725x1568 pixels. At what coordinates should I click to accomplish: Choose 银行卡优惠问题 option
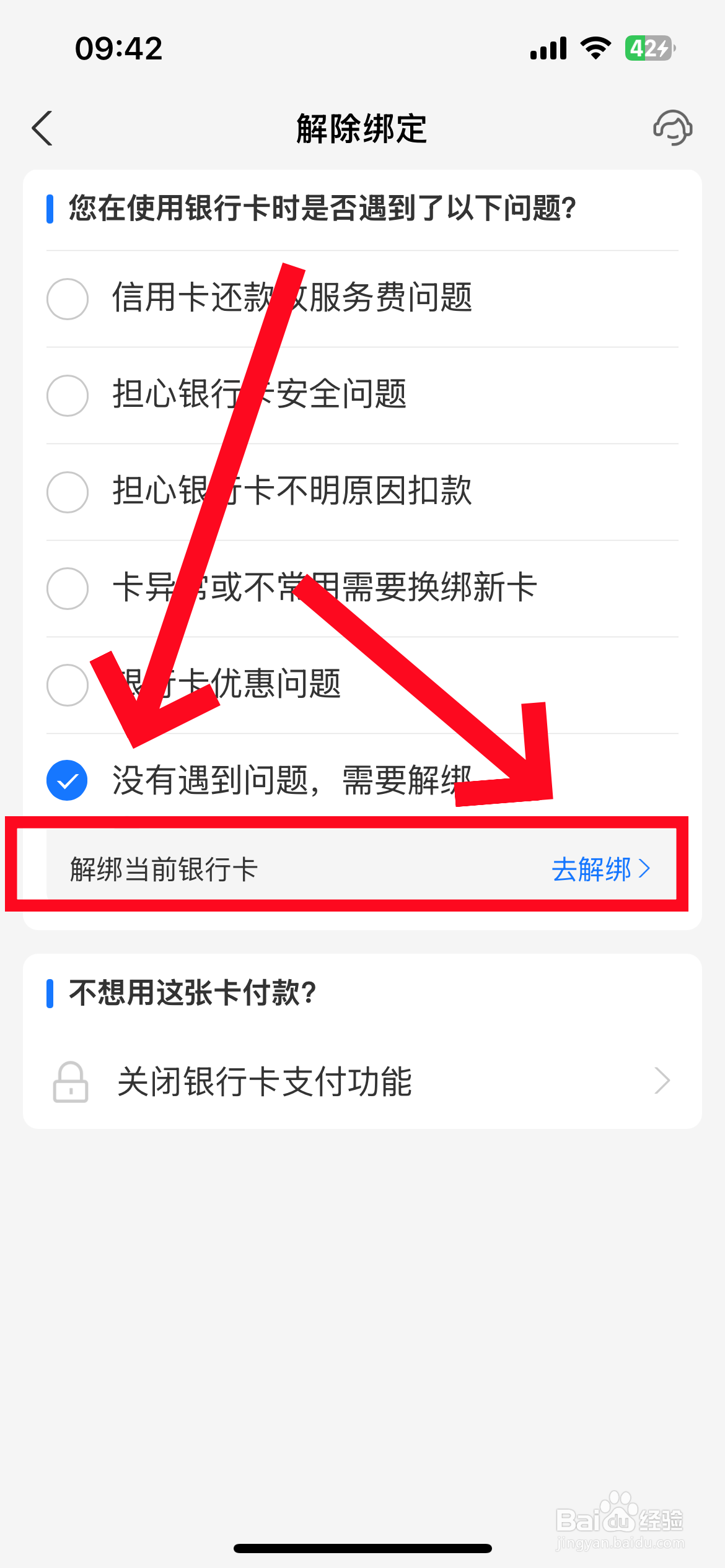tap(68, 685)
